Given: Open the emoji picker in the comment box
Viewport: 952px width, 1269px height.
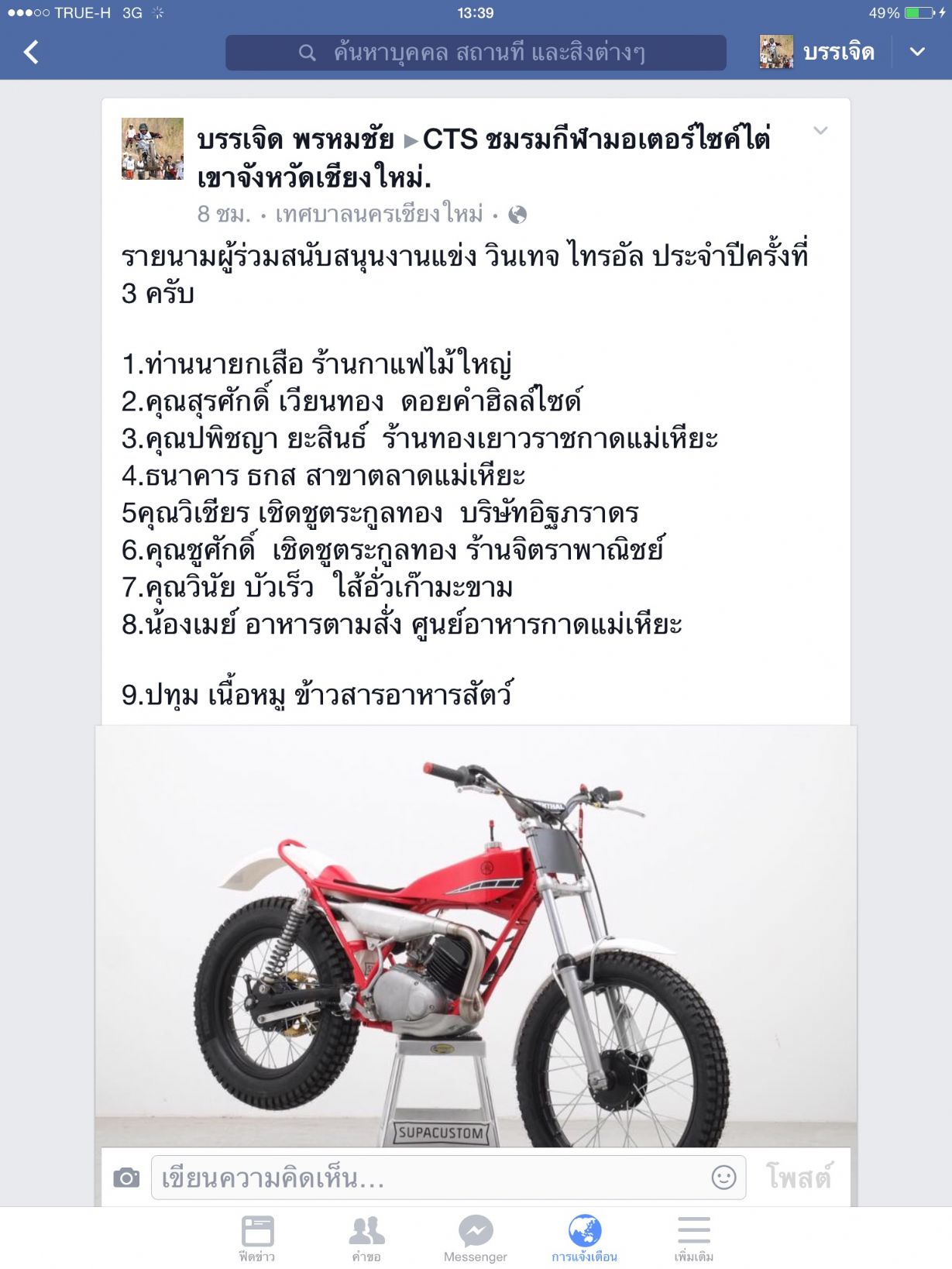Looking at the screenshot, I should coord(723,1178).
